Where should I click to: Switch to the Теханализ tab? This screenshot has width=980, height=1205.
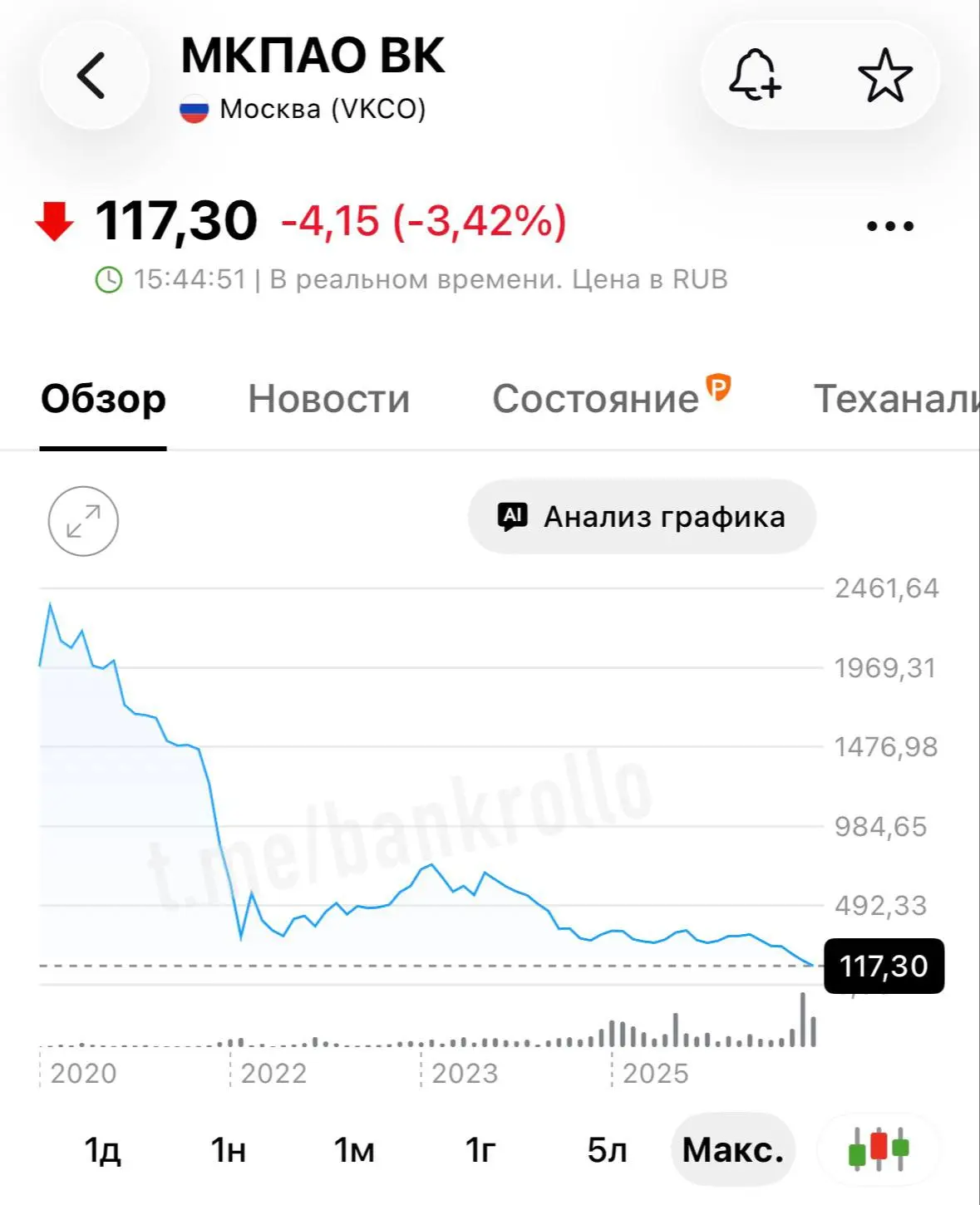(896, 399)
